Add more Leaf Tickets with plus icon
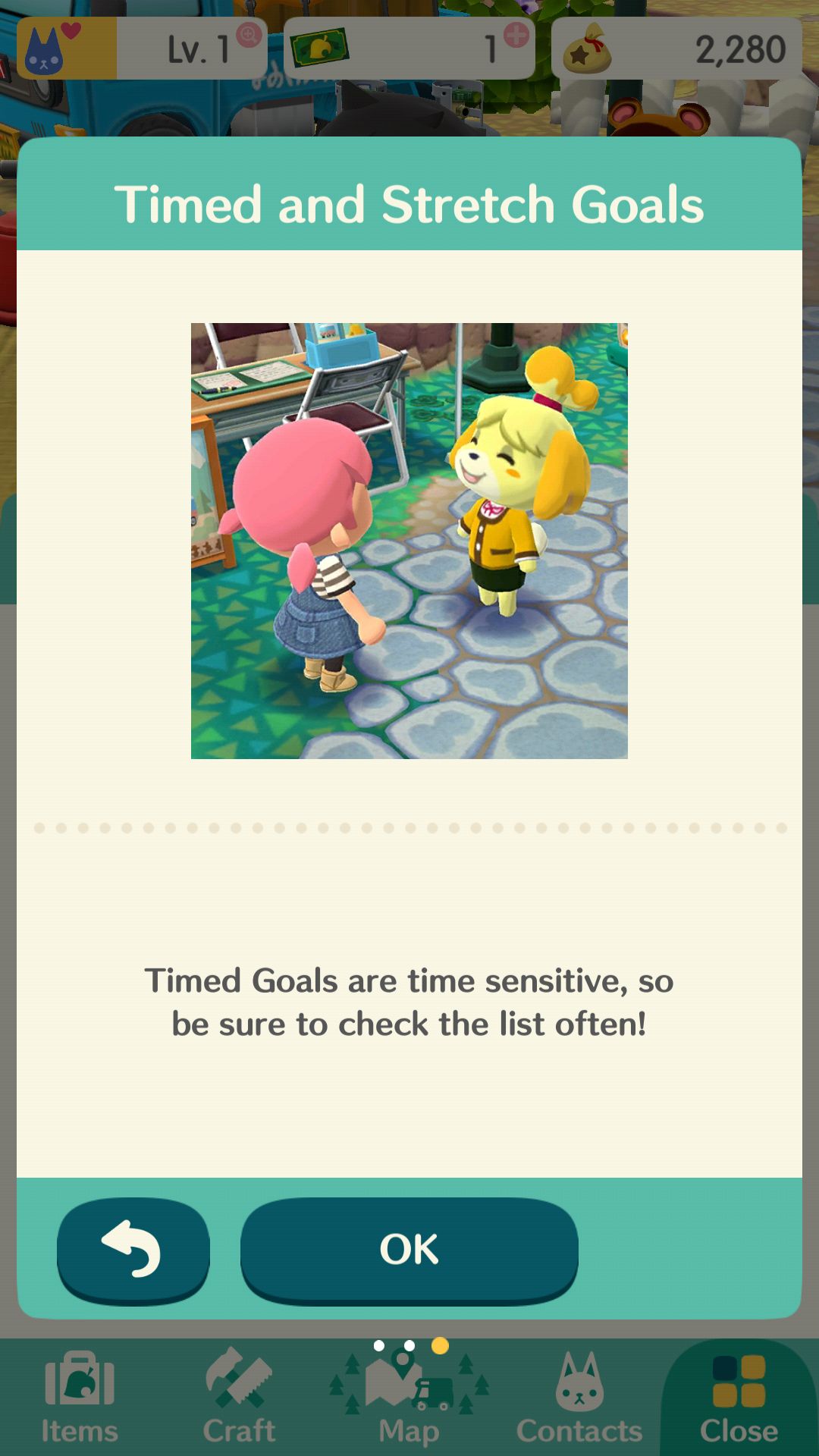 [516, 34]
